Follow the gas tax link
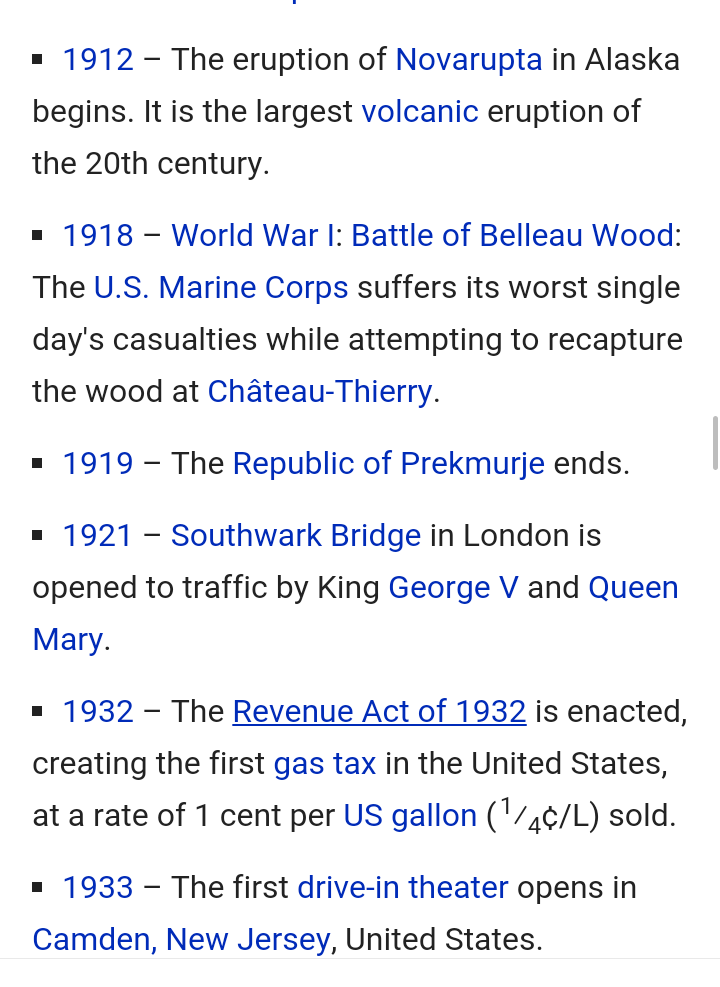The height and width of the screenshot is (987, 720). tap(325, 764)
